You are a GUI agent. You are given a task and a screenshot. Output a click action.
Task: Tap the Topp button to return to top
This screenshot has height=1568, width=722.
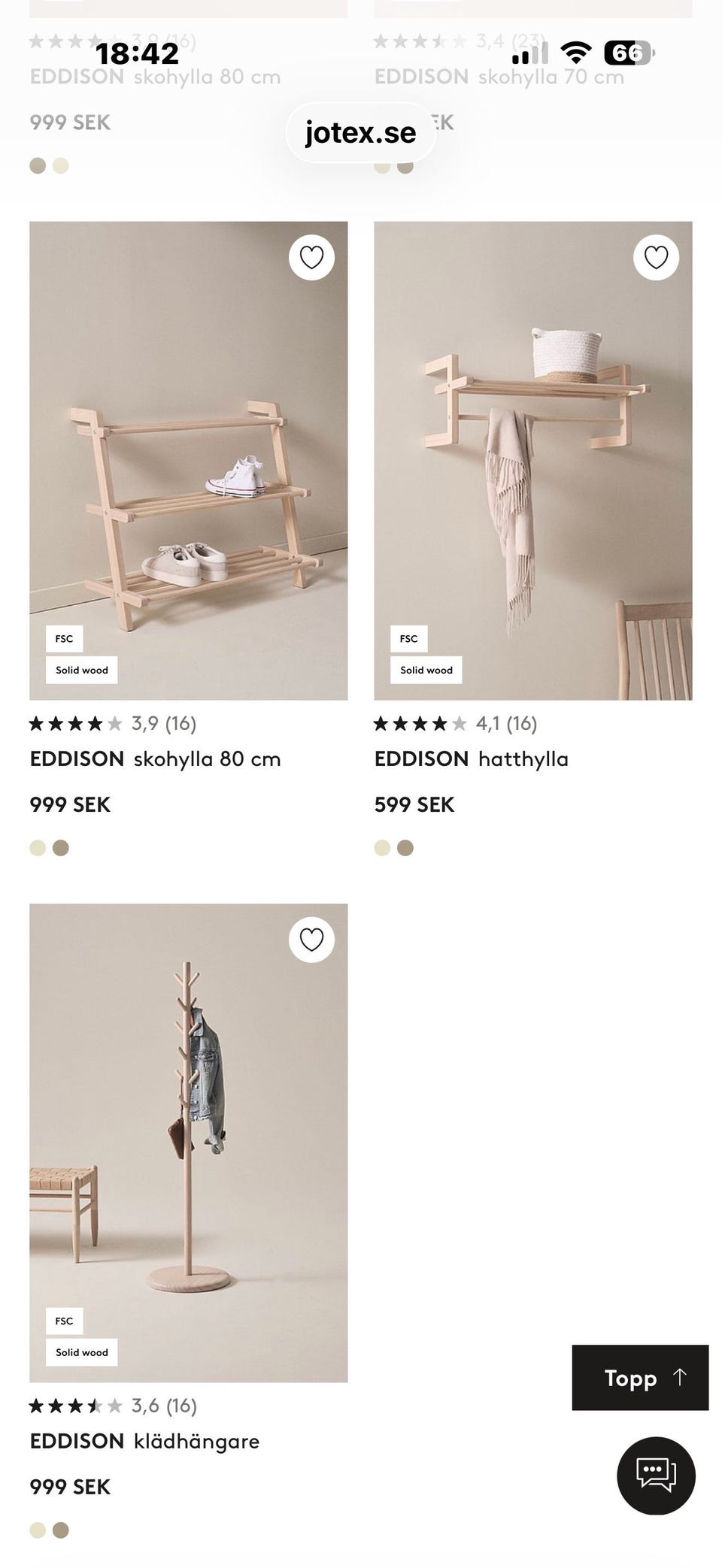click(x=640, y=1377)
